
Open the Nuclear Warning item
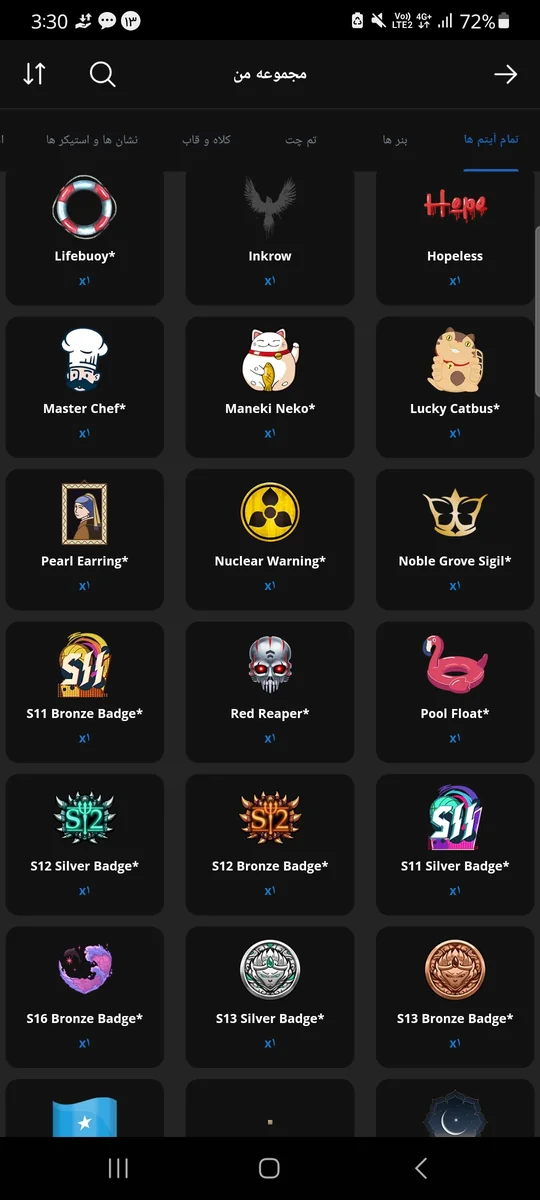point(270,541)
